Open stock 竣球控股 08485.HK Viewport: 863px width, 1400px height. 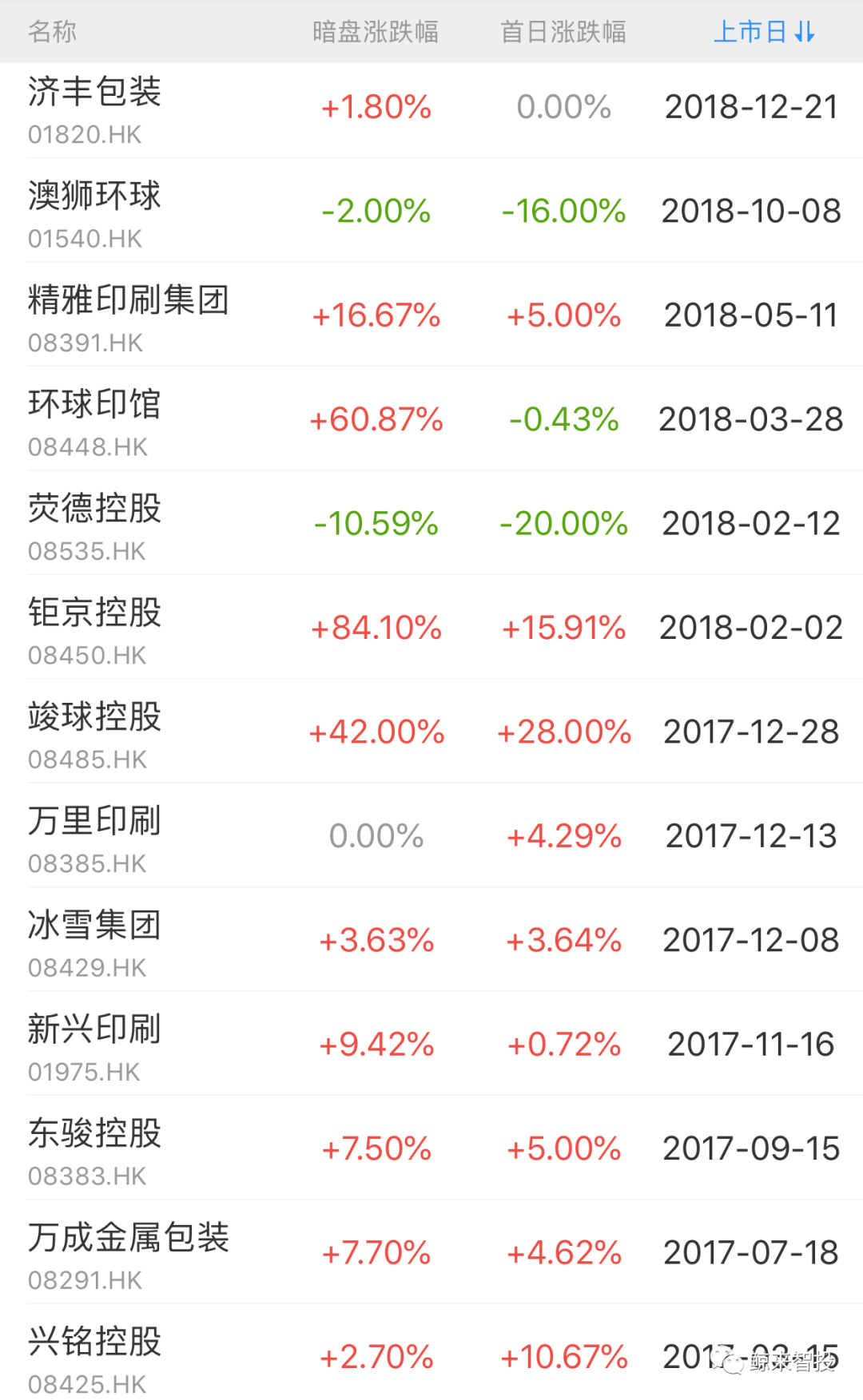[x=431, y=732]
